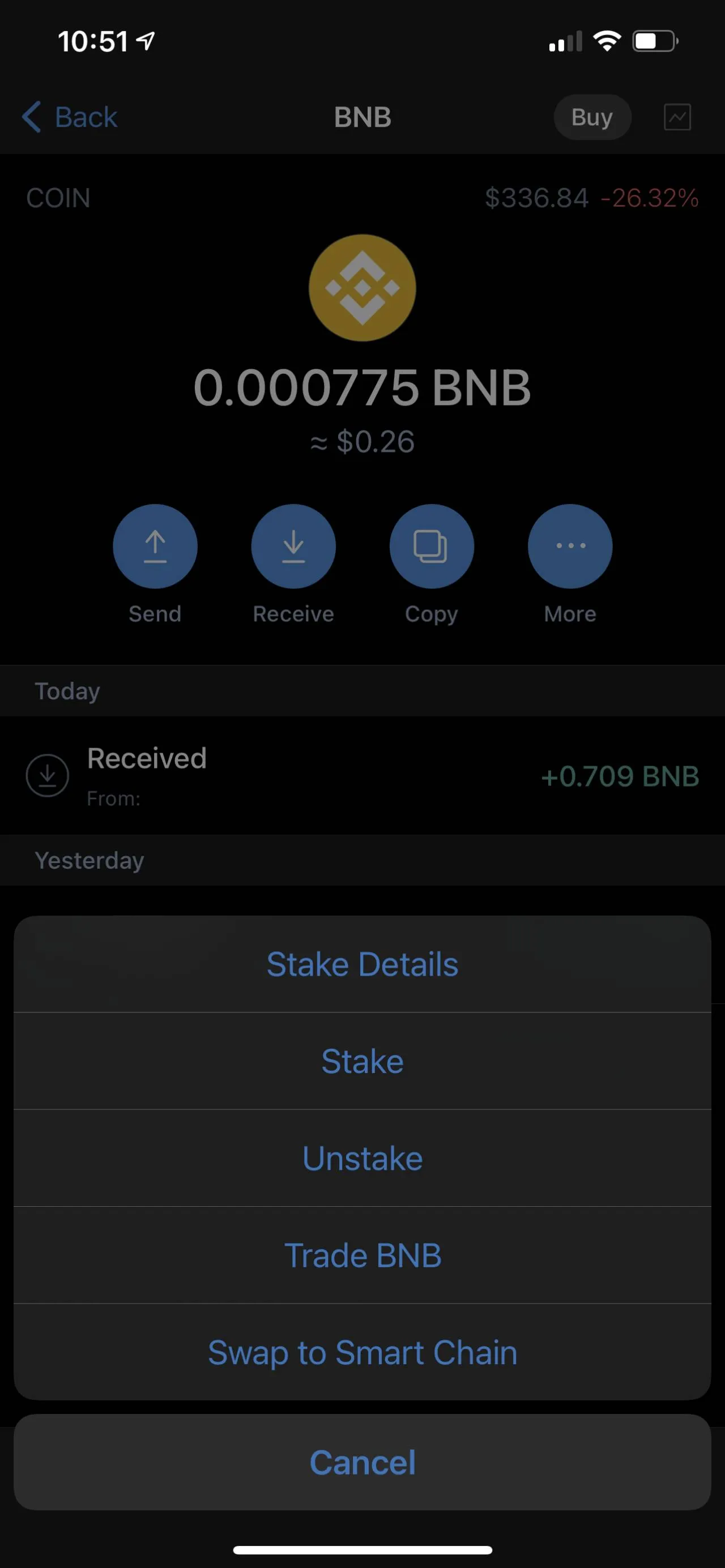Open the price chart icon
Screen dimensions: 725x1568
pos(677,117)
